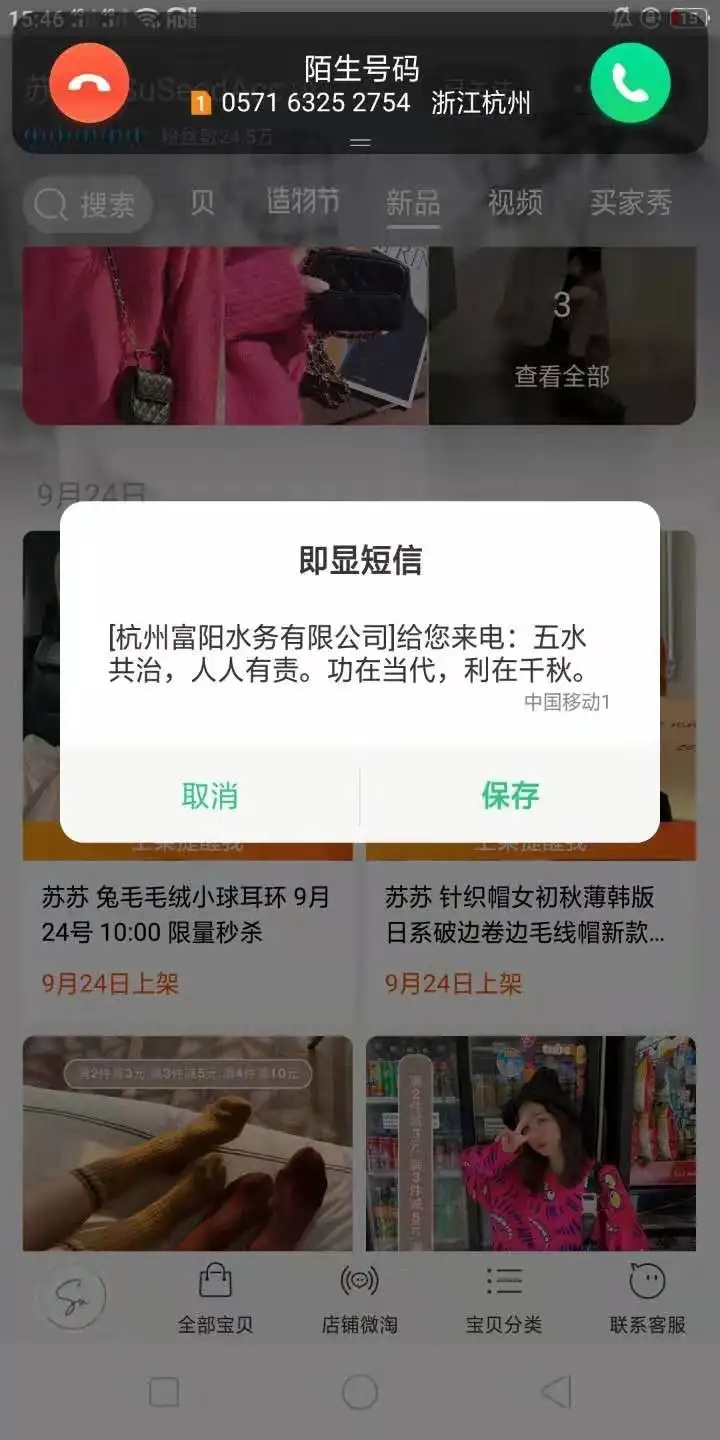Open 宝贝分类 categories
Image resolution: width=720 pixels, height=1440 pixels.
[504, 1298]
